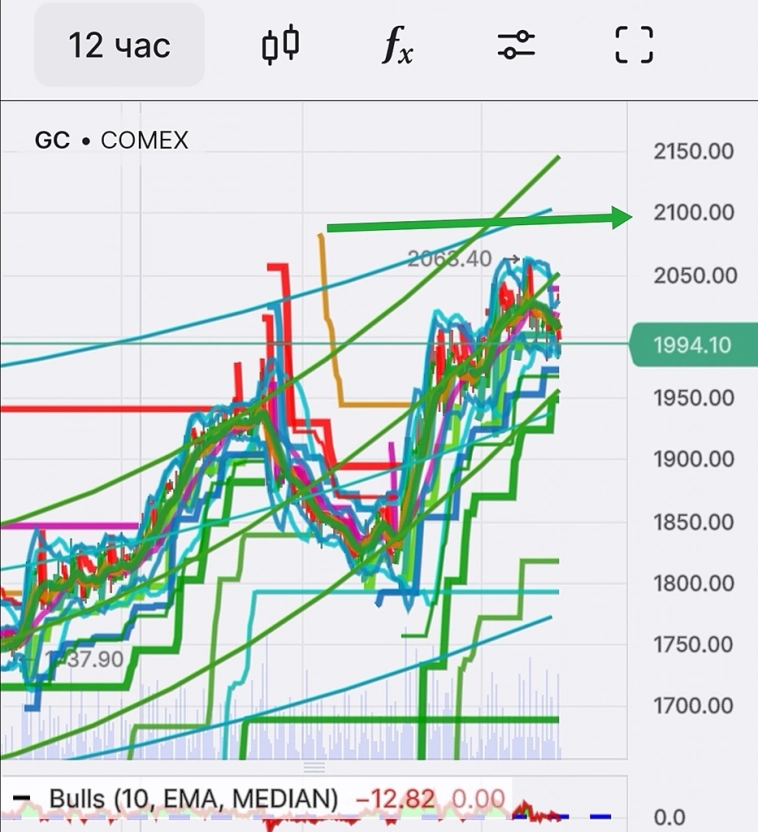Open the 12 час timeframe selector

(119, 45)
